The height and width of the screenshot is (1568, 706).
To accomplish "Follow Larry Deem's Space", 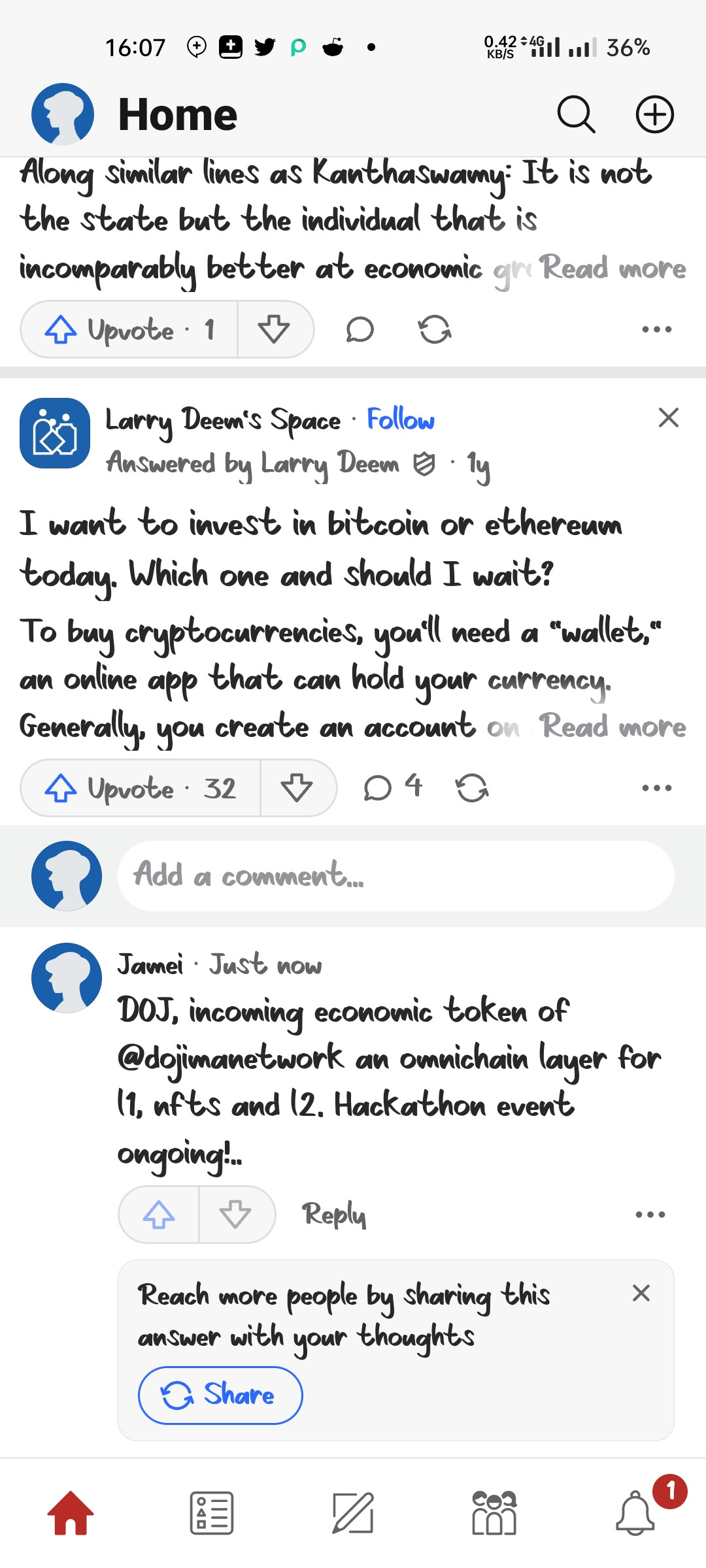I will 400,419.
